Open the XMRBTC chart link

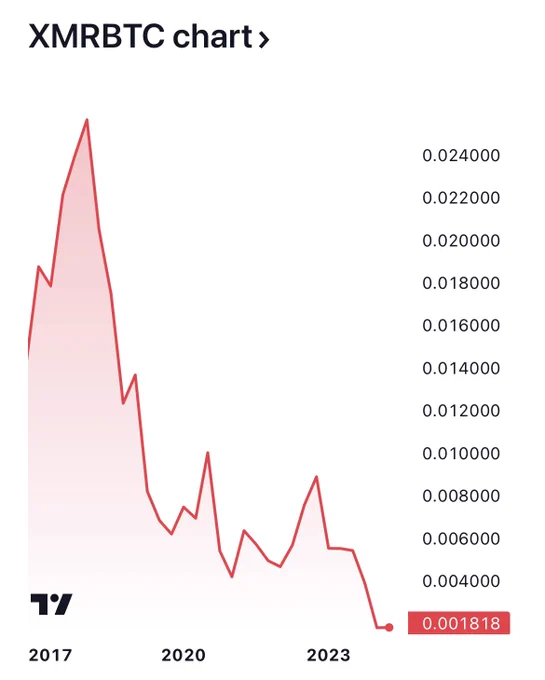(149, 36)
